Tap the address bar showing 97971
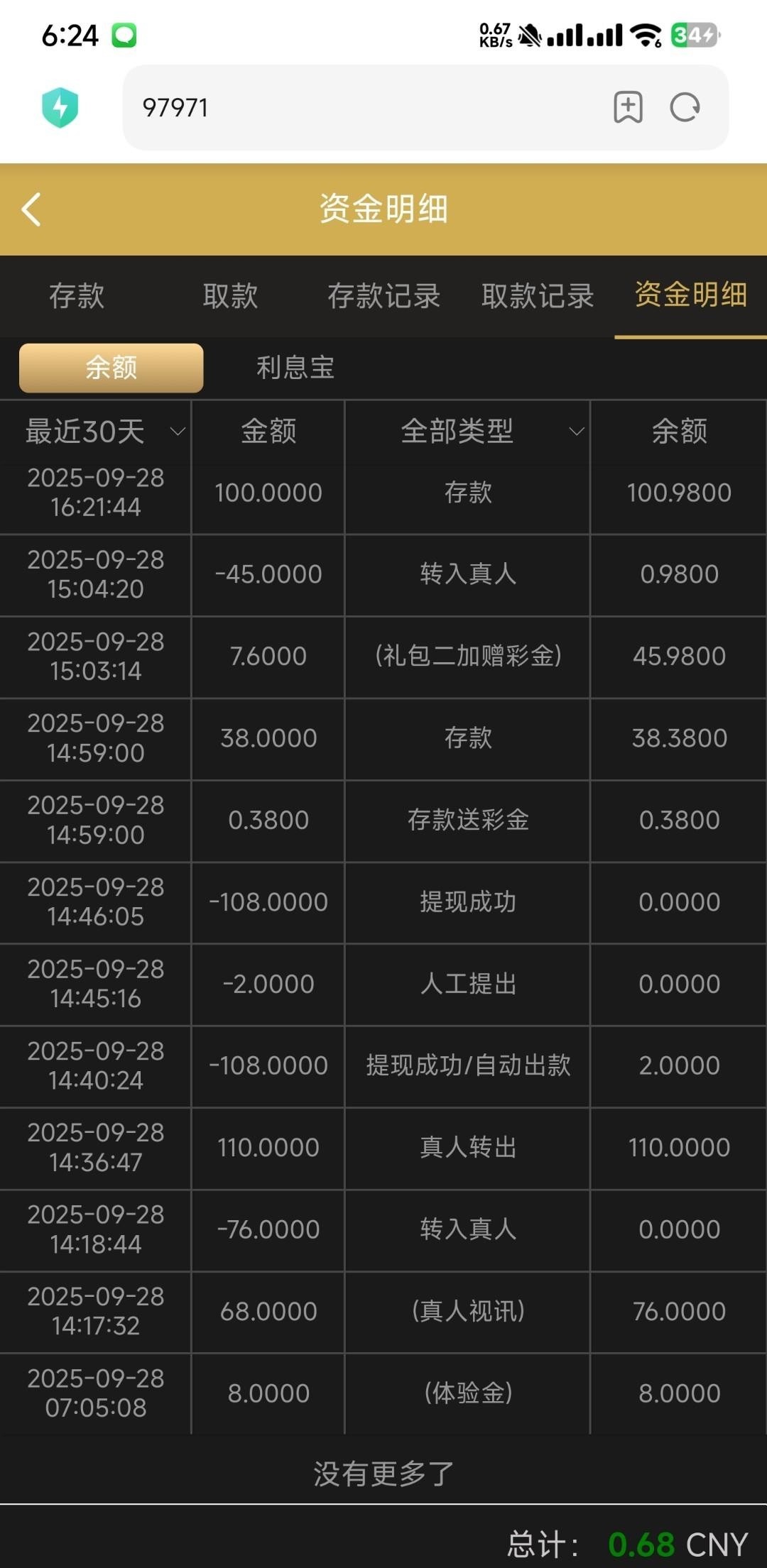The height and width of the screenshot is (1568, 767). tap(355, 108)
